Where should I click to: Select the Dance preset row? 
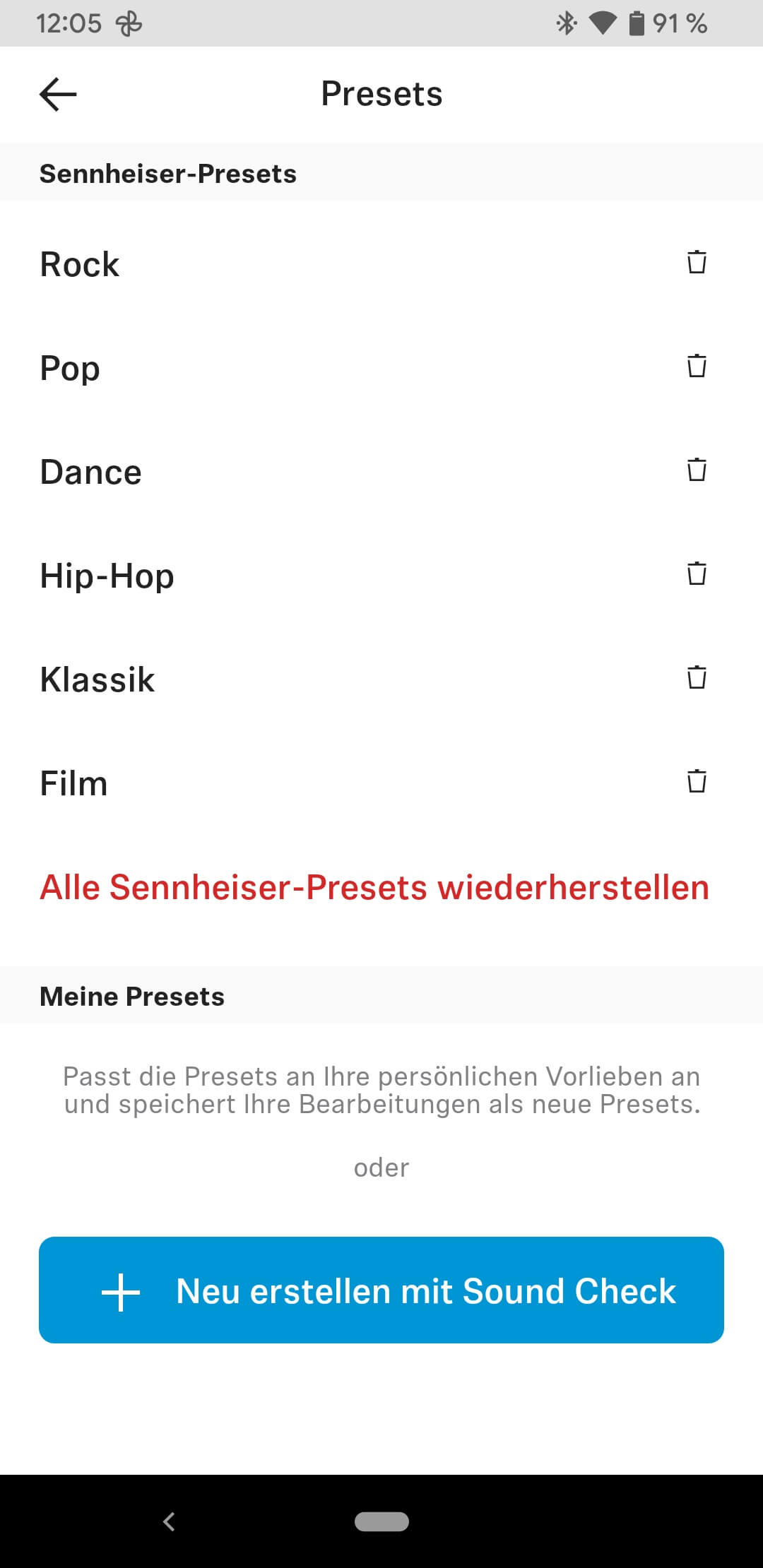point(91,473)
